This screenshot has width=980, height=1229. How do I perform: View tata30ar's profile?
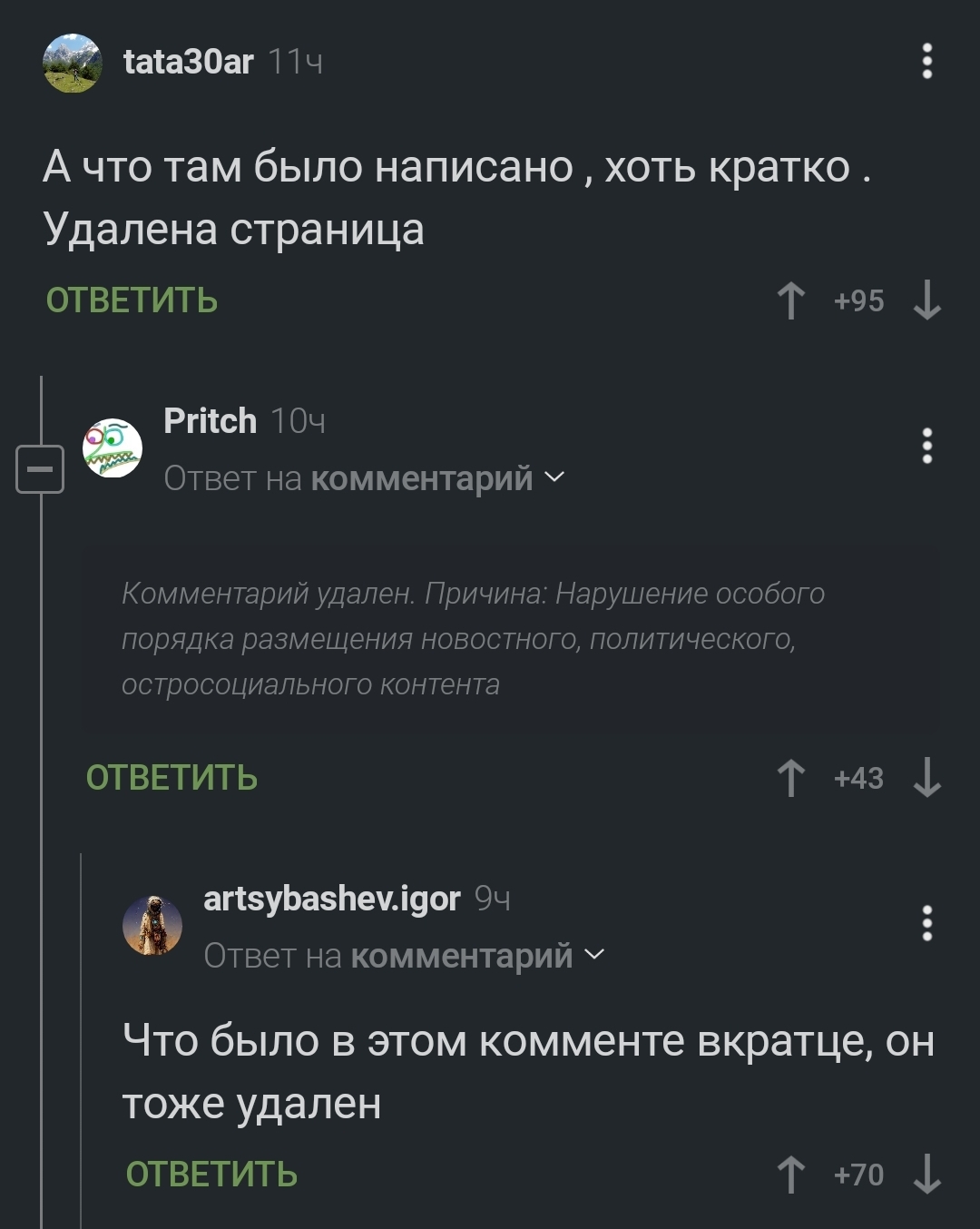click(188, 62)
